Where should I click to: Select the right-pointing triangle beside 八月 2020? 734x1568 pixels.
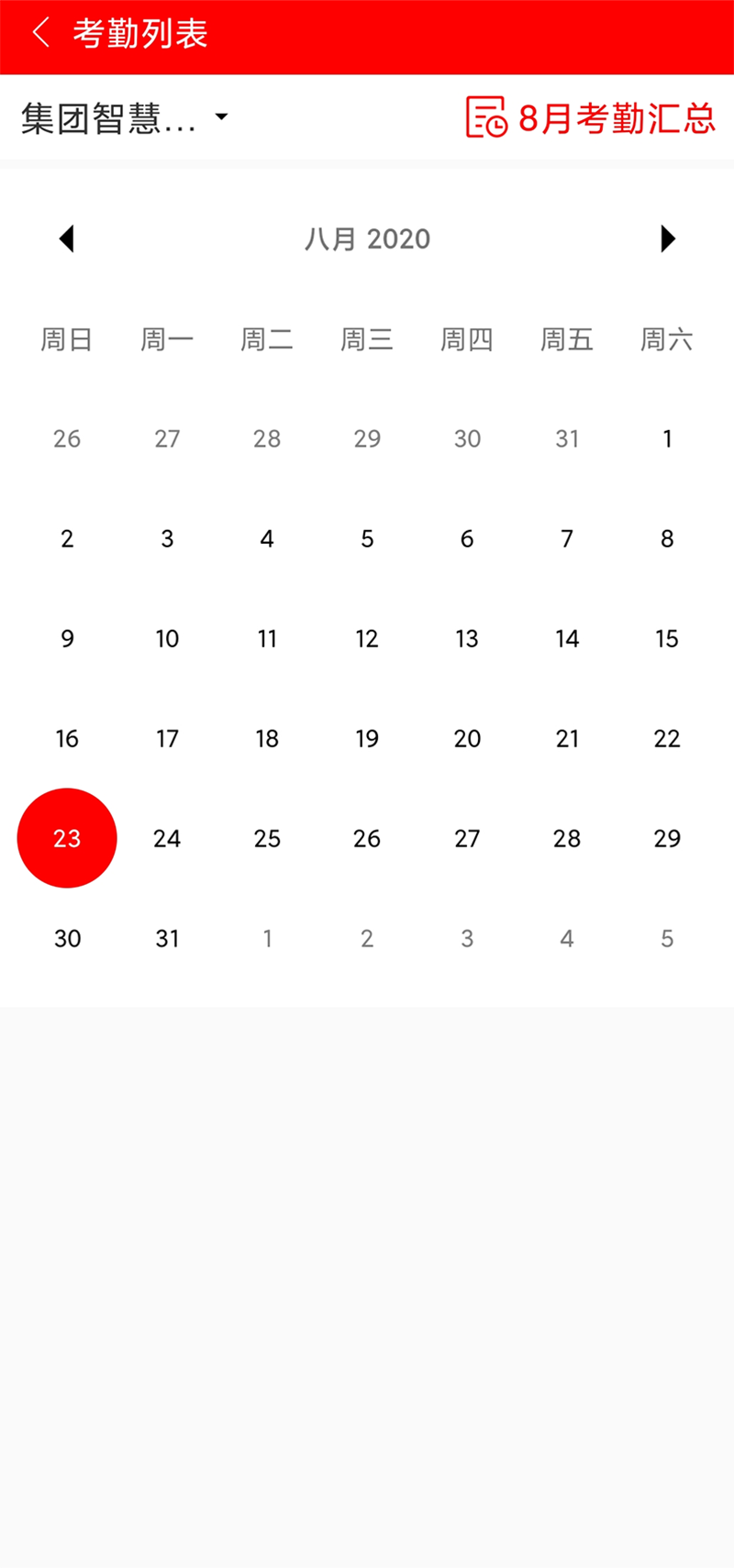click(x=667, y=238)
